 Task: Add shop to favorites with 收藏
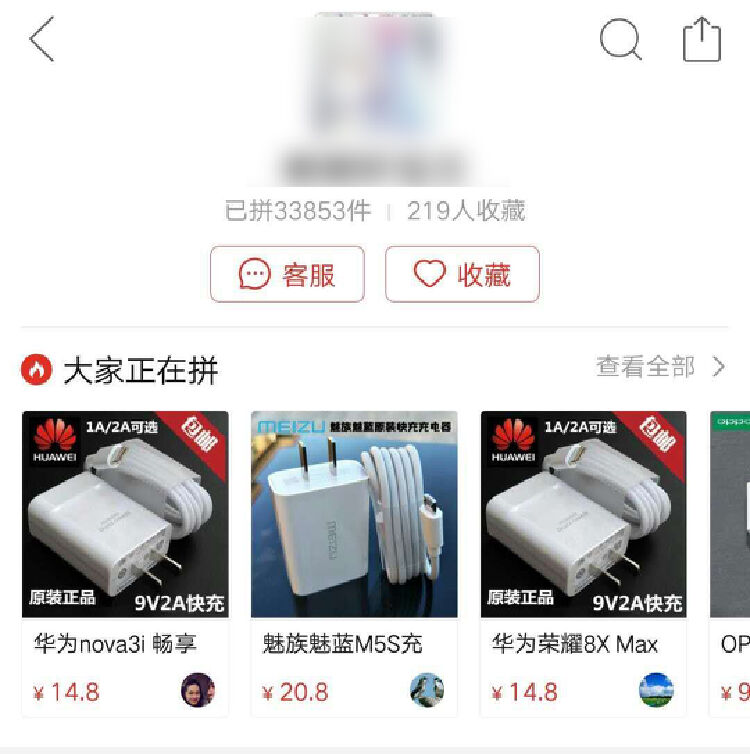(462, 274)
